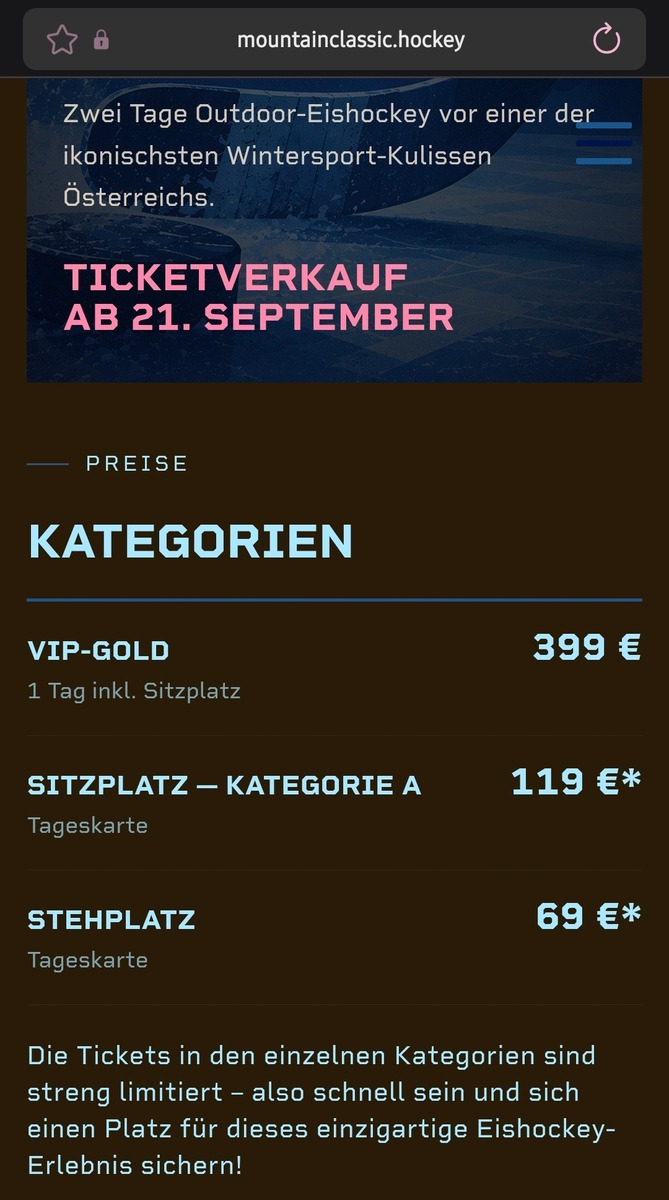Viewport: 669px width, 1200px height.
Task: Open the hamburger menu
Action: [x=603, y=143]
